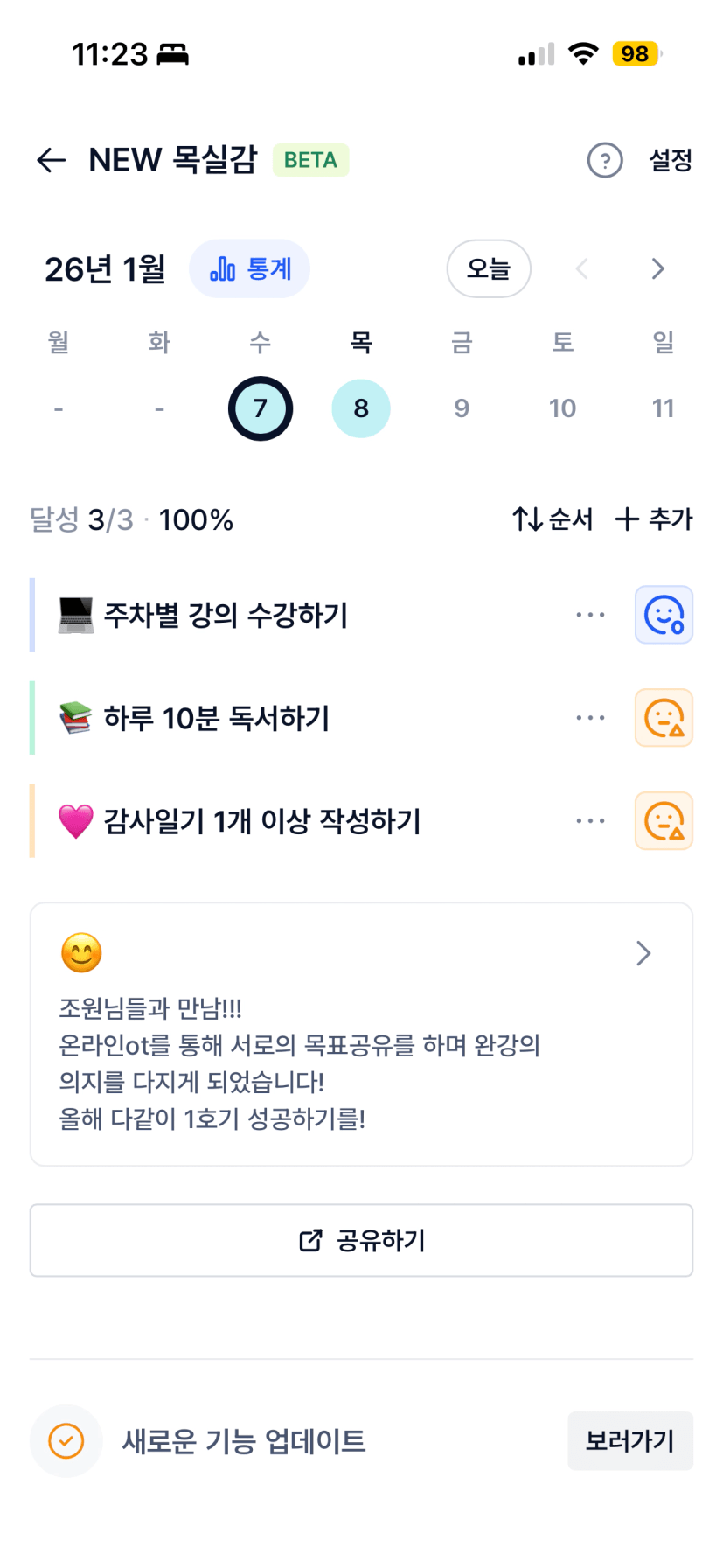Open the 통계 statistics view
This screenshot has width=723, height=1568.
click(x=249, y=268)
